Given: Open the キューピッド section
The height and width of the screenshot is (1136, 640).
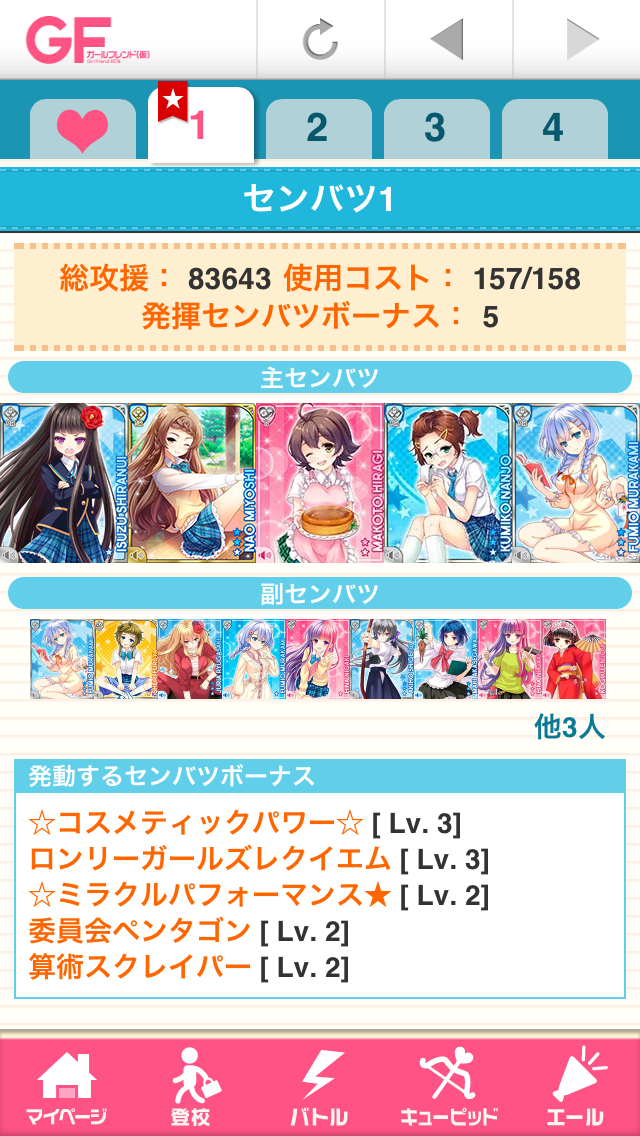Looking at the screenshot, I should pyautogui.click(x=448, y=1087).
